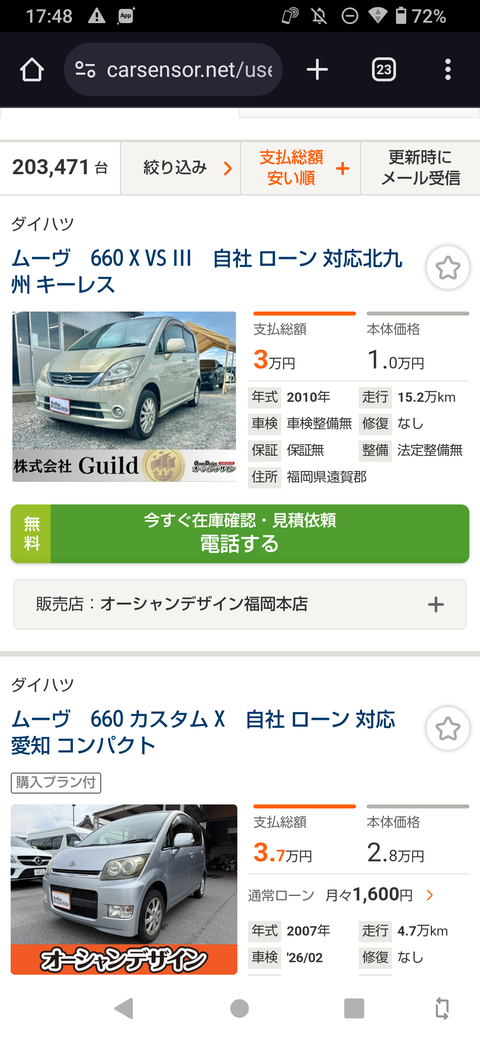
Task: Change sort order 支払総額 安い順
Action: pyautogui.click(x=300, y=168)
